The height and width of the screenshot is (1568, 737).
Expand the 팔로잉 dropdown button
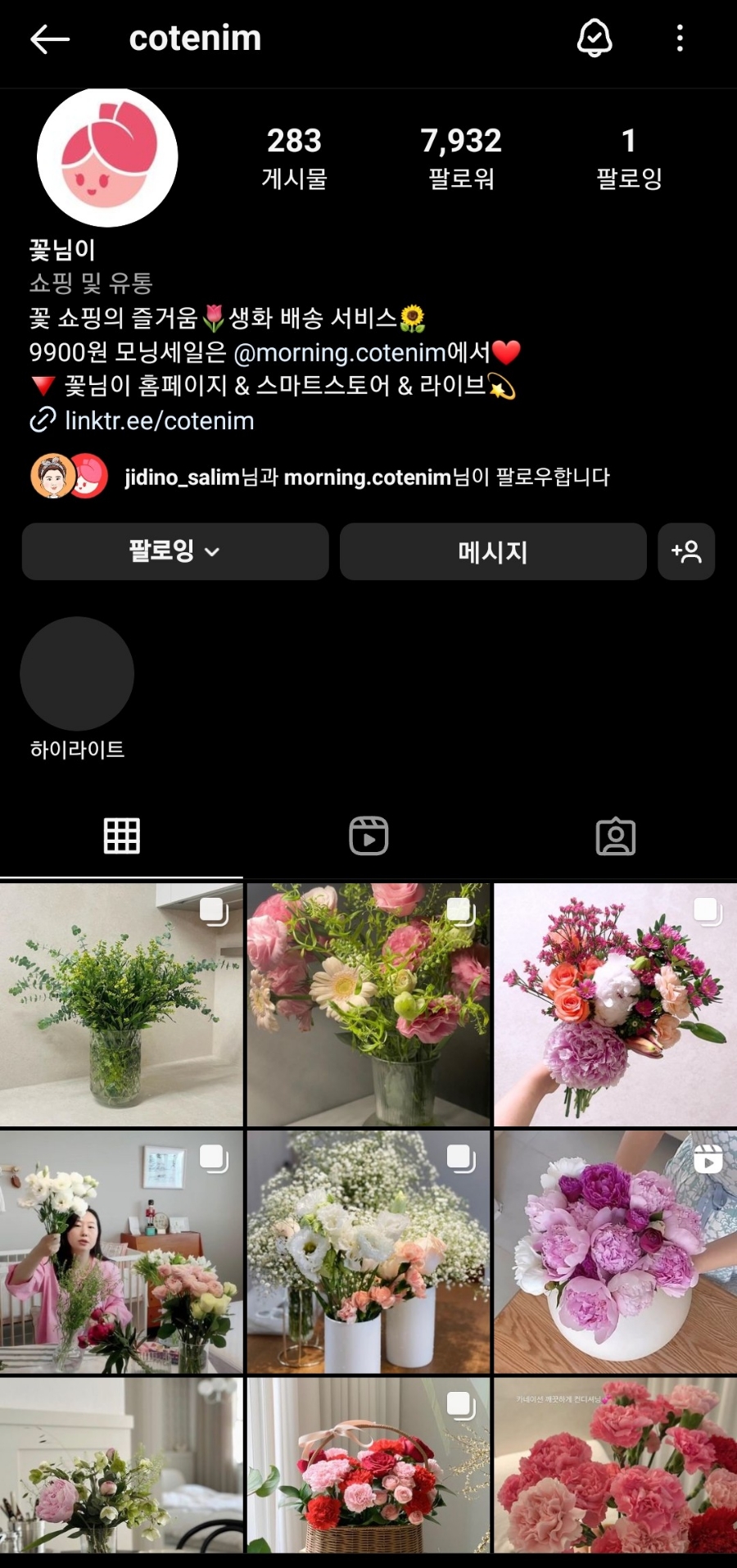(174, 551)
